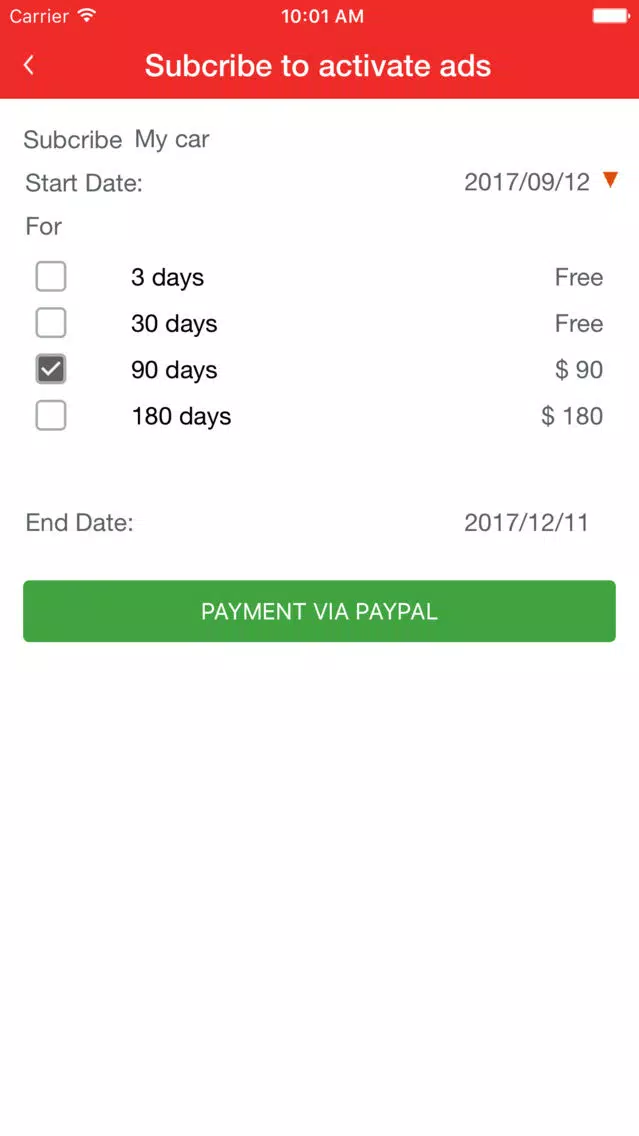639x1136 pixels.
Task: Choose the 180 days checkbox
Action: coord(51,416)
